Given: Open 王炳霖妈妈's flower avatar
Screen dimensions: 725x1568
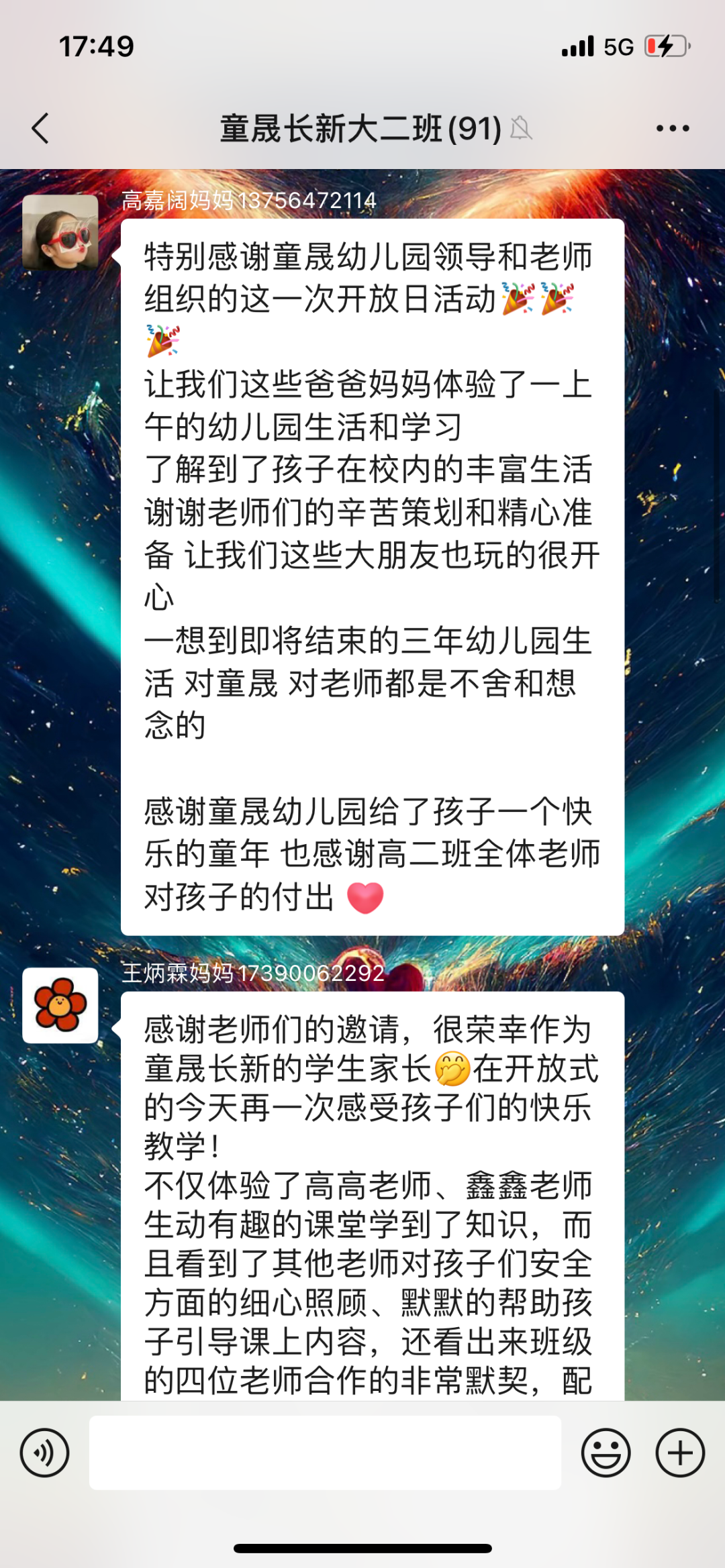Looking at the screenshot, I should tap(60, 1005).
